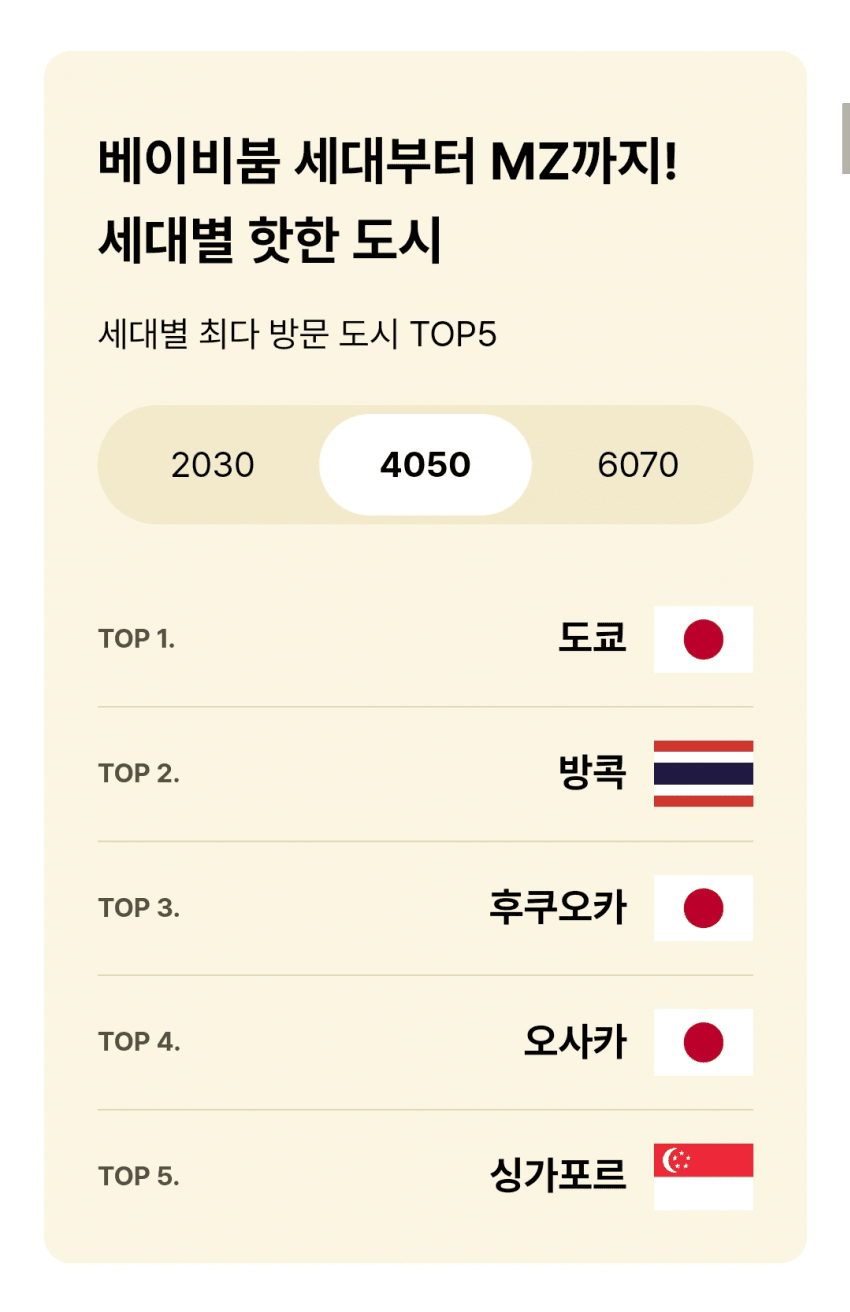
Task: Enable the 2030 option in the segmented control
Action: coord(212,464)
